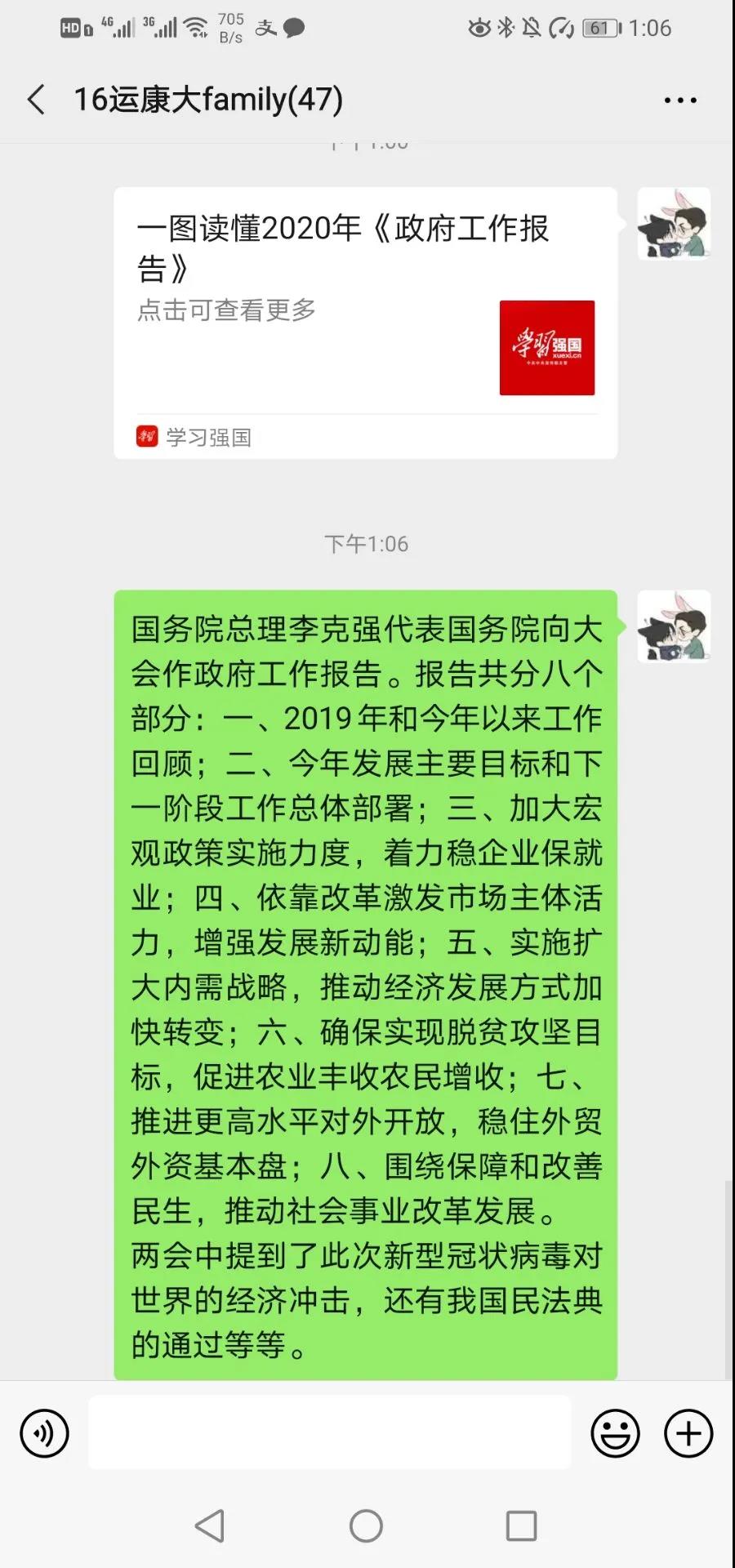This screenshot has width=735, height=1568.
Task: Tap the system home button
Action: point(366,1526)
